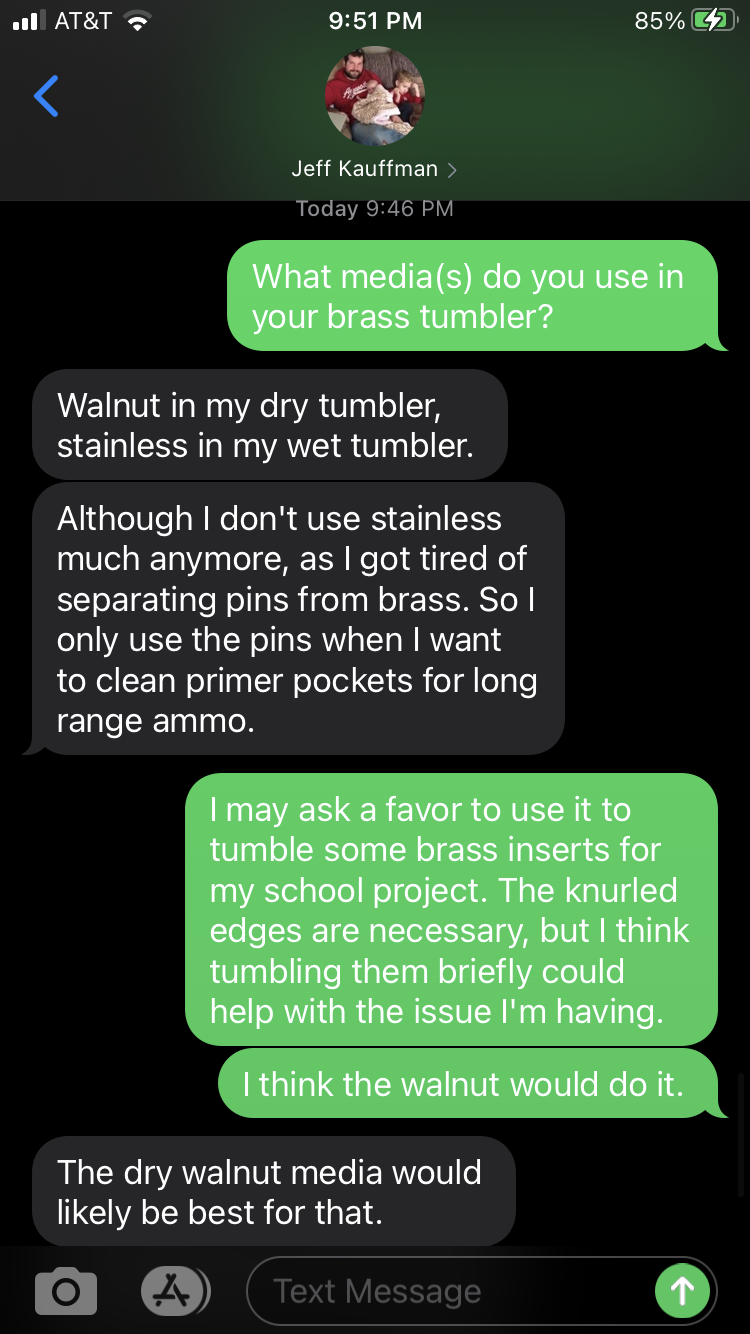Open the iMessage apps drawer
Viewport: 750px width, 1334px height.
pos(175,1291)
